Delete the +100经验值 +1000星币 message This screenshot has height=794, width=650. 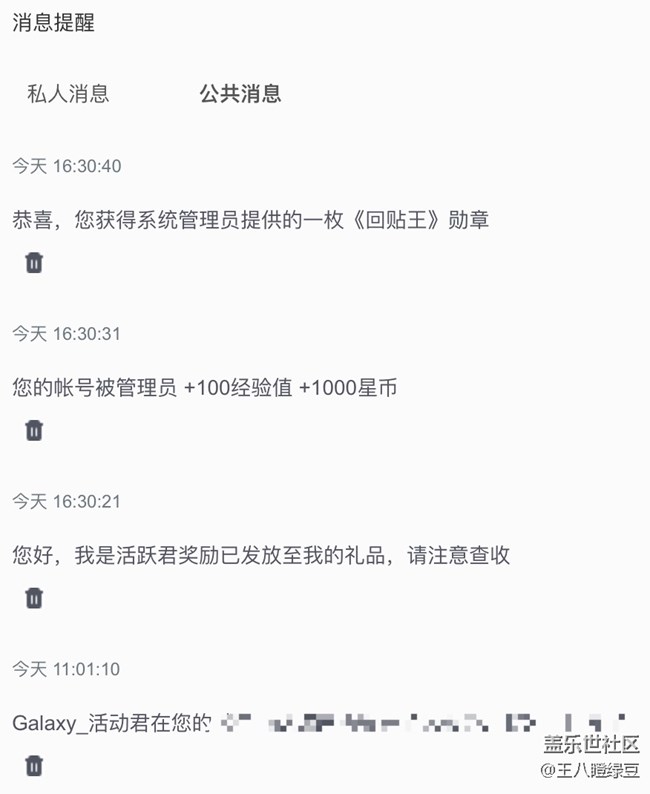pyautogui.click(x=34, y=431)
